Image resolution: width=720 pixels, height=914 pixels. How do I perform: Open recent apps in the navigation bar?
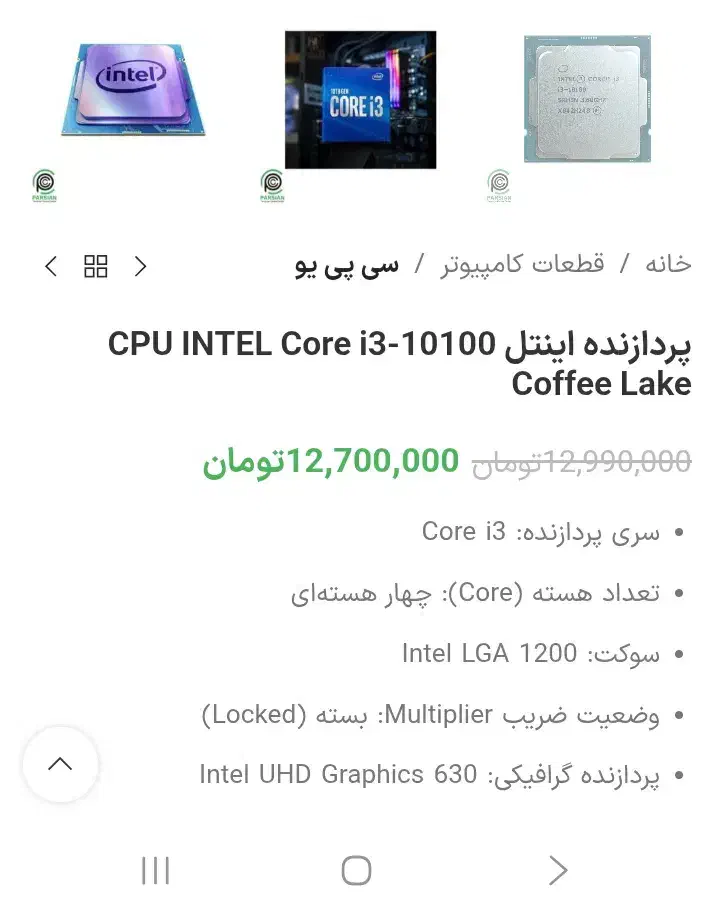point(156,870)
